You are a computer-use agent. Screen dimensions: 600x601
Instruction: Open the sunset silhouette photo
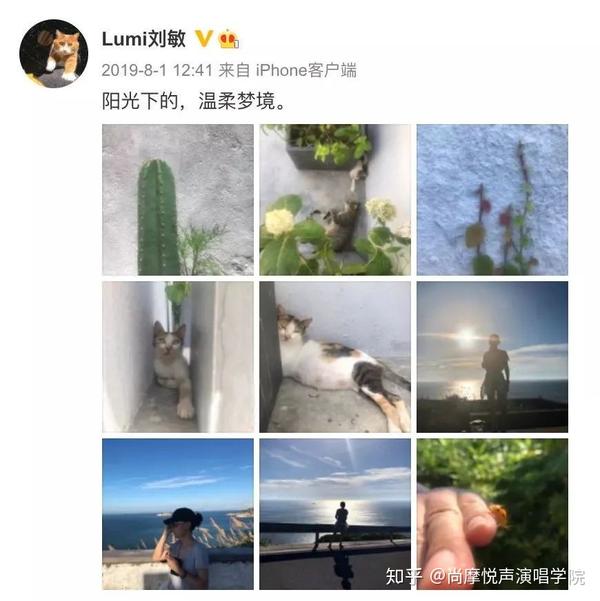tap(491, 356)
